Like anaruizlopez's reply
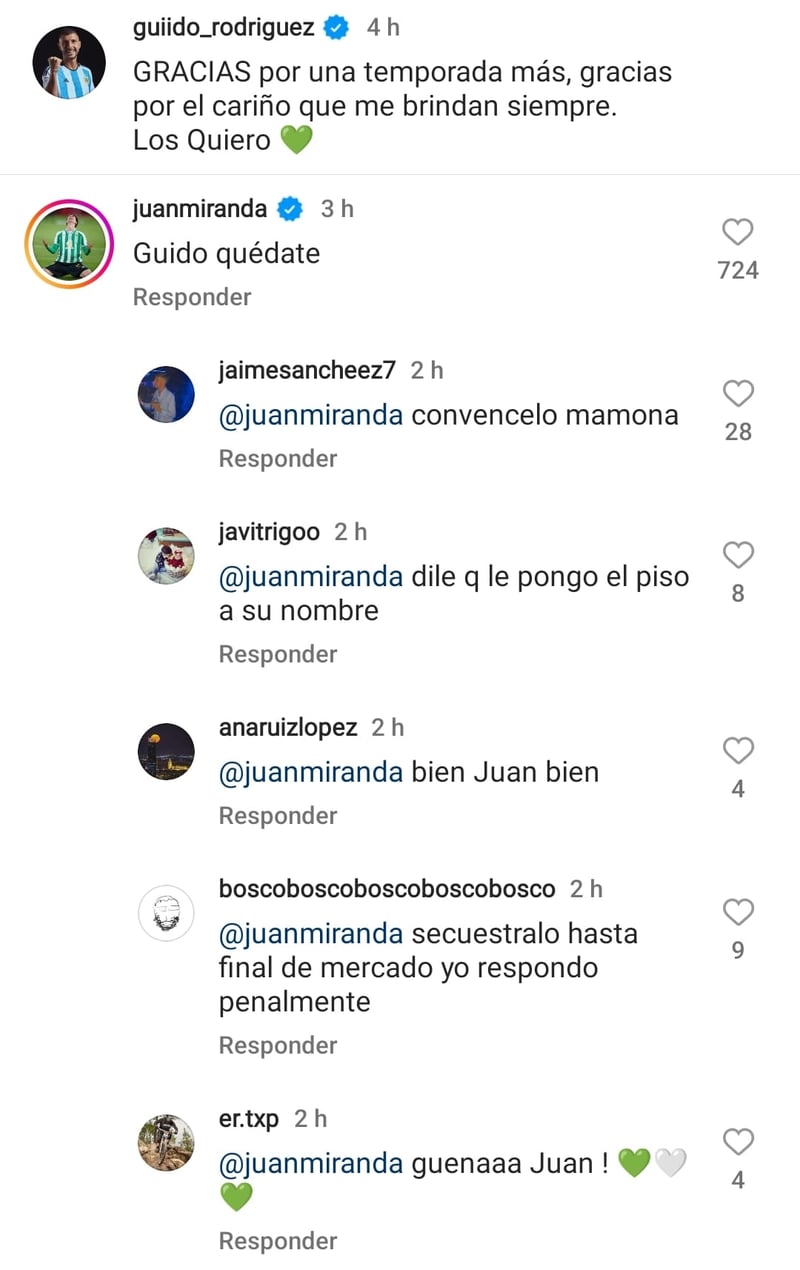This screenshot has height=1270, width=800. [x=738, y=751]
